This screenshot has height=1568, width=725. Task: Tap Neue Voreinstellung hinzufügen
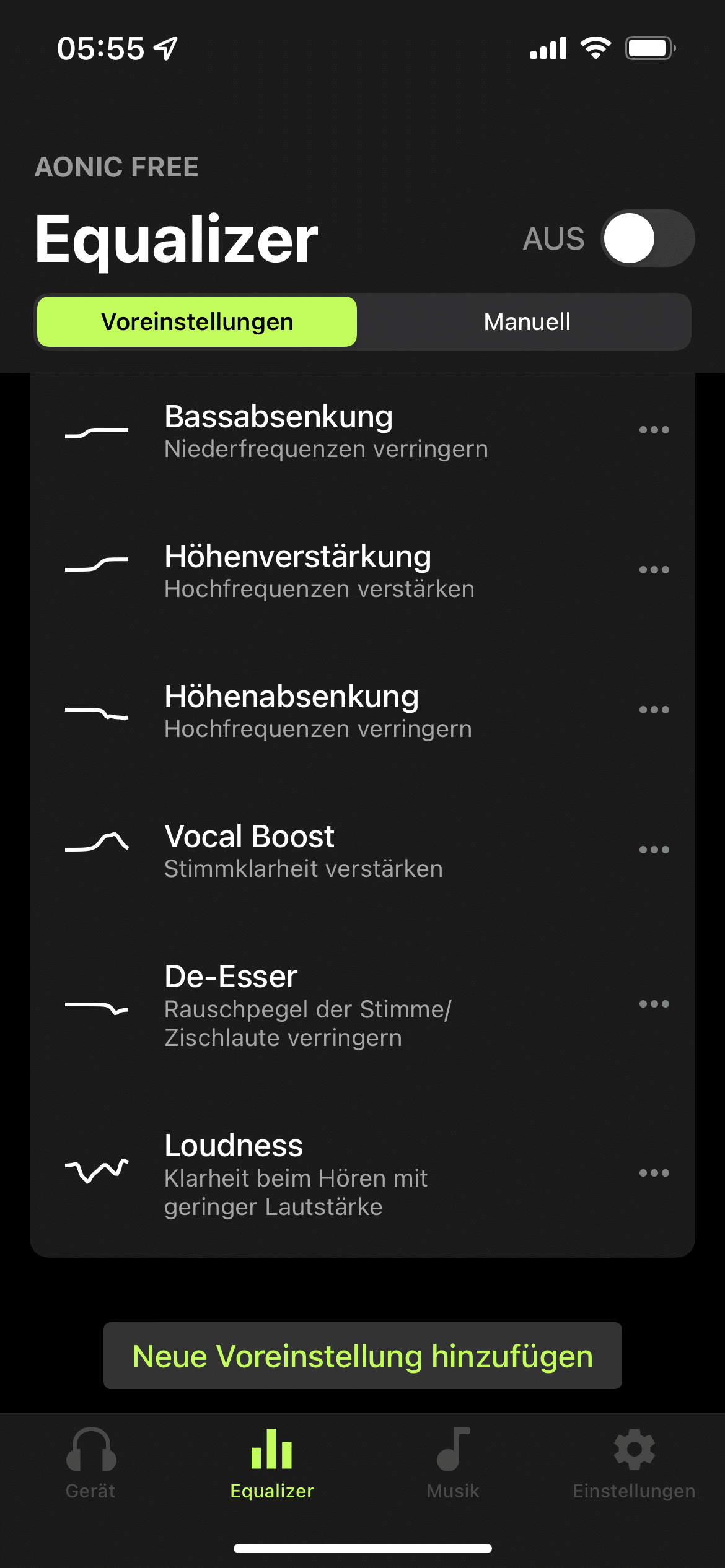point(362,1356)
